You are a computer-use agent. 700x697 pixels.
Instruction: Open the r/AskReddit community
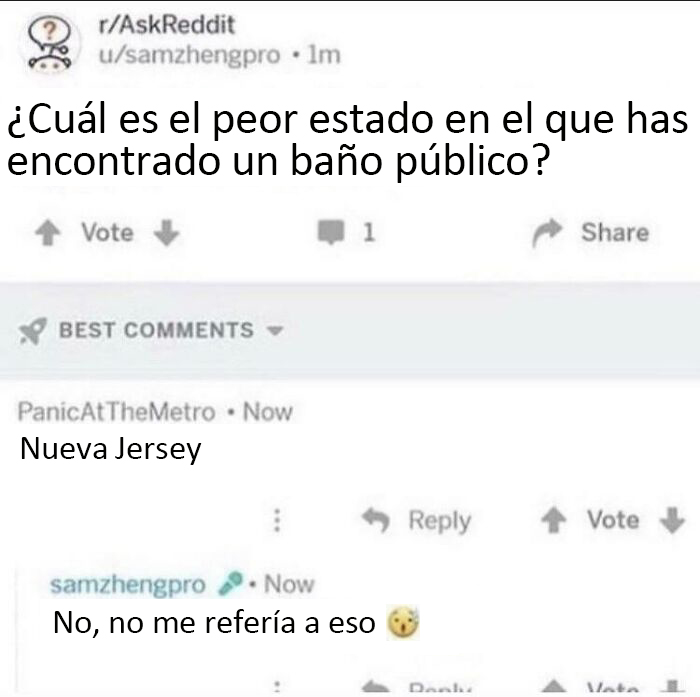coord(164,25)
